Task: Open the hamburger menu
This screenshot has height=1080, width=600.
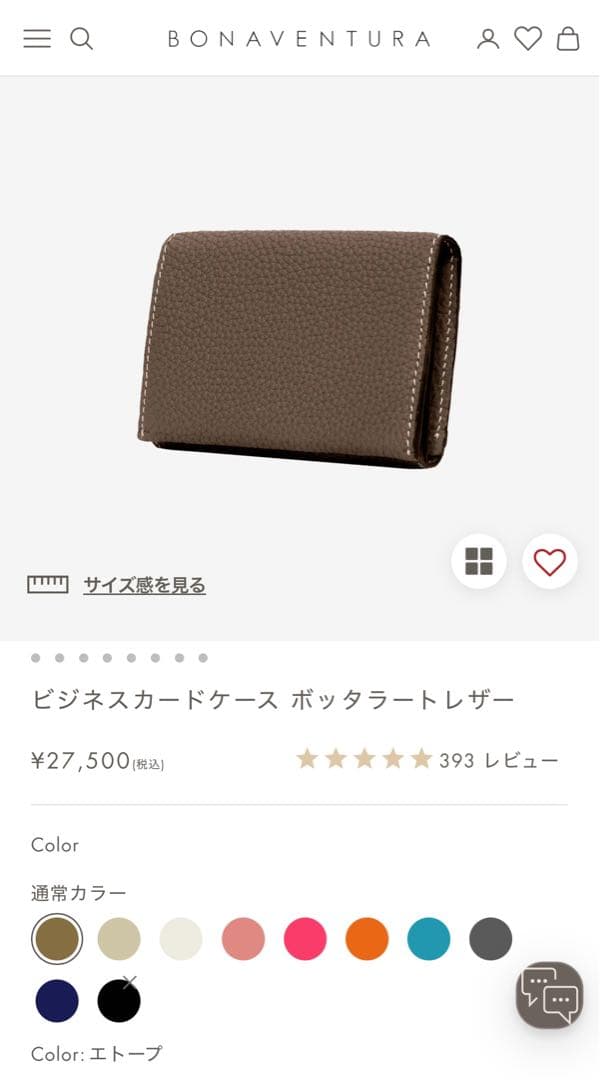Action: click(37, 39)
